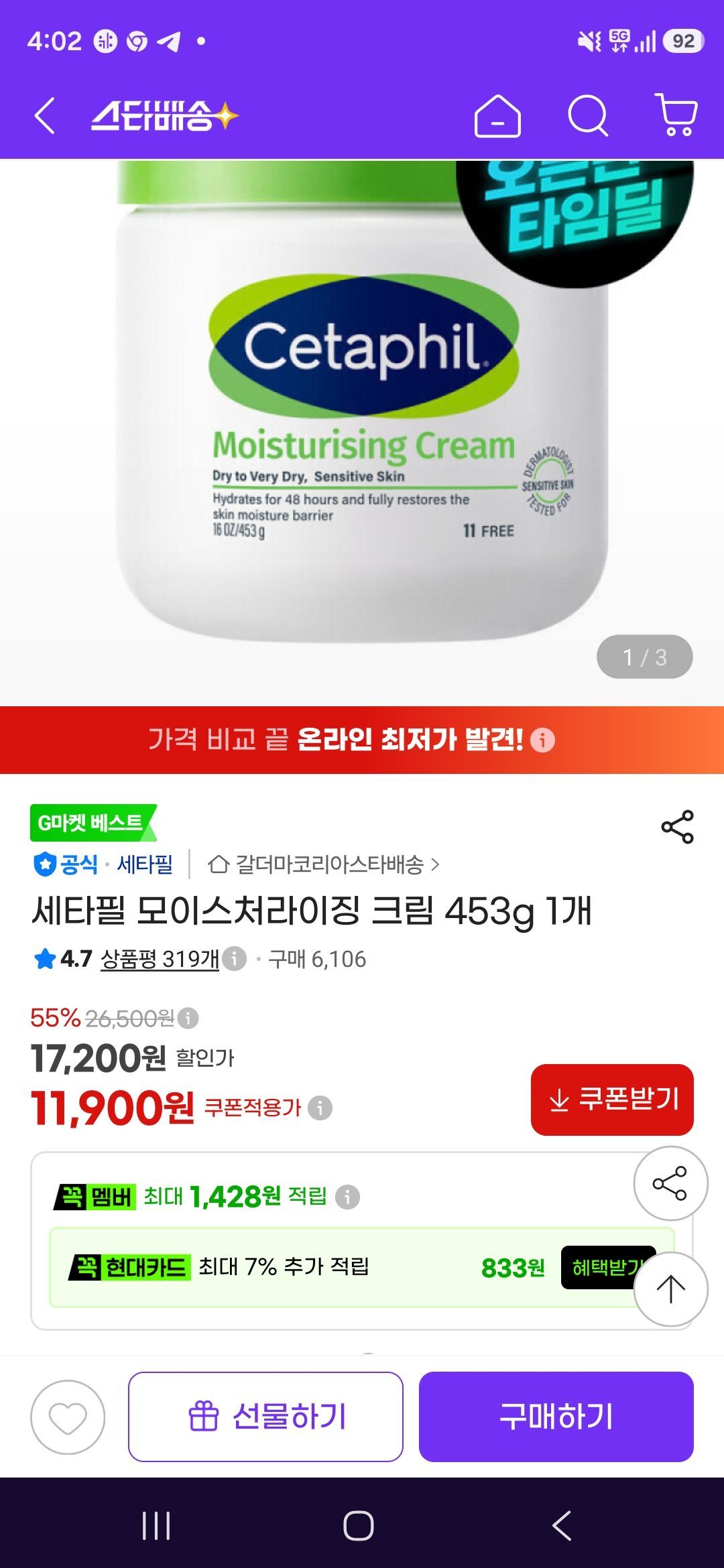Open the 공식 세타필 brand link
This screenshot has width=724, height=1568.
coord(103,864)
